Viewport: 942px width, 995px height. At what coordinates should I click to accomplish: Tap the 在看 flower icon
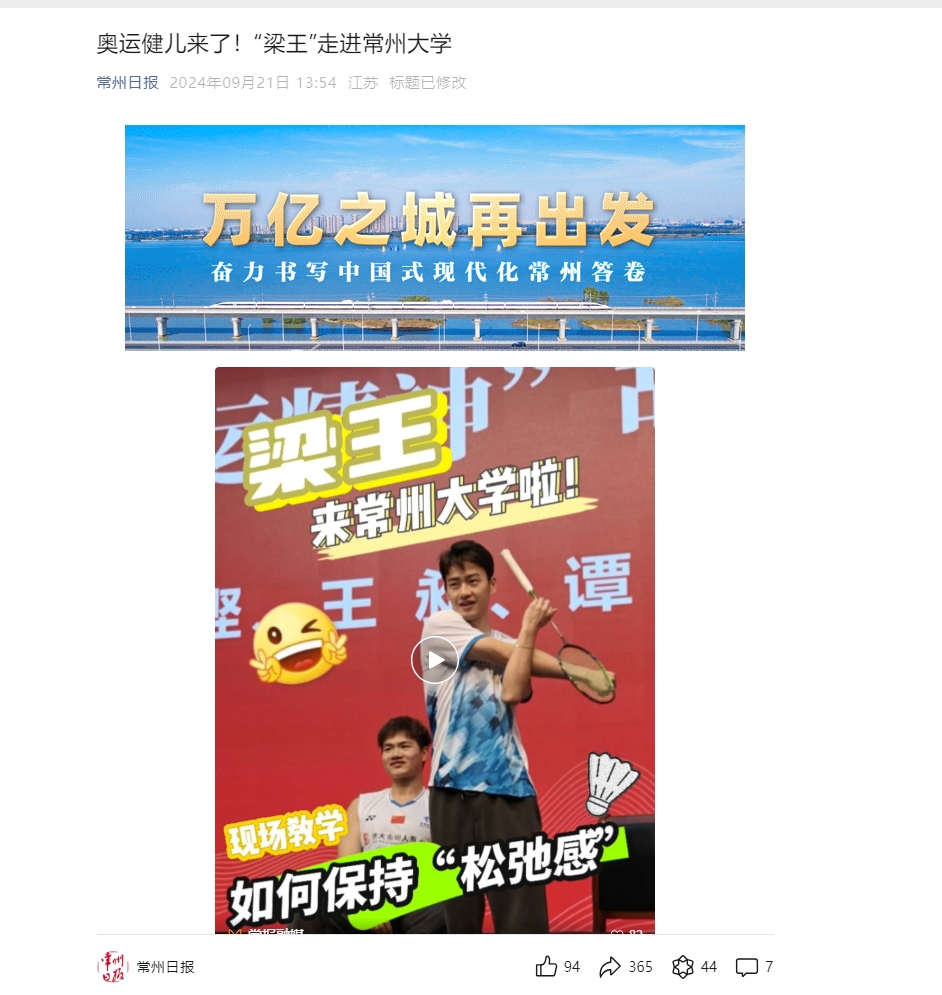[x=683, y=966]
